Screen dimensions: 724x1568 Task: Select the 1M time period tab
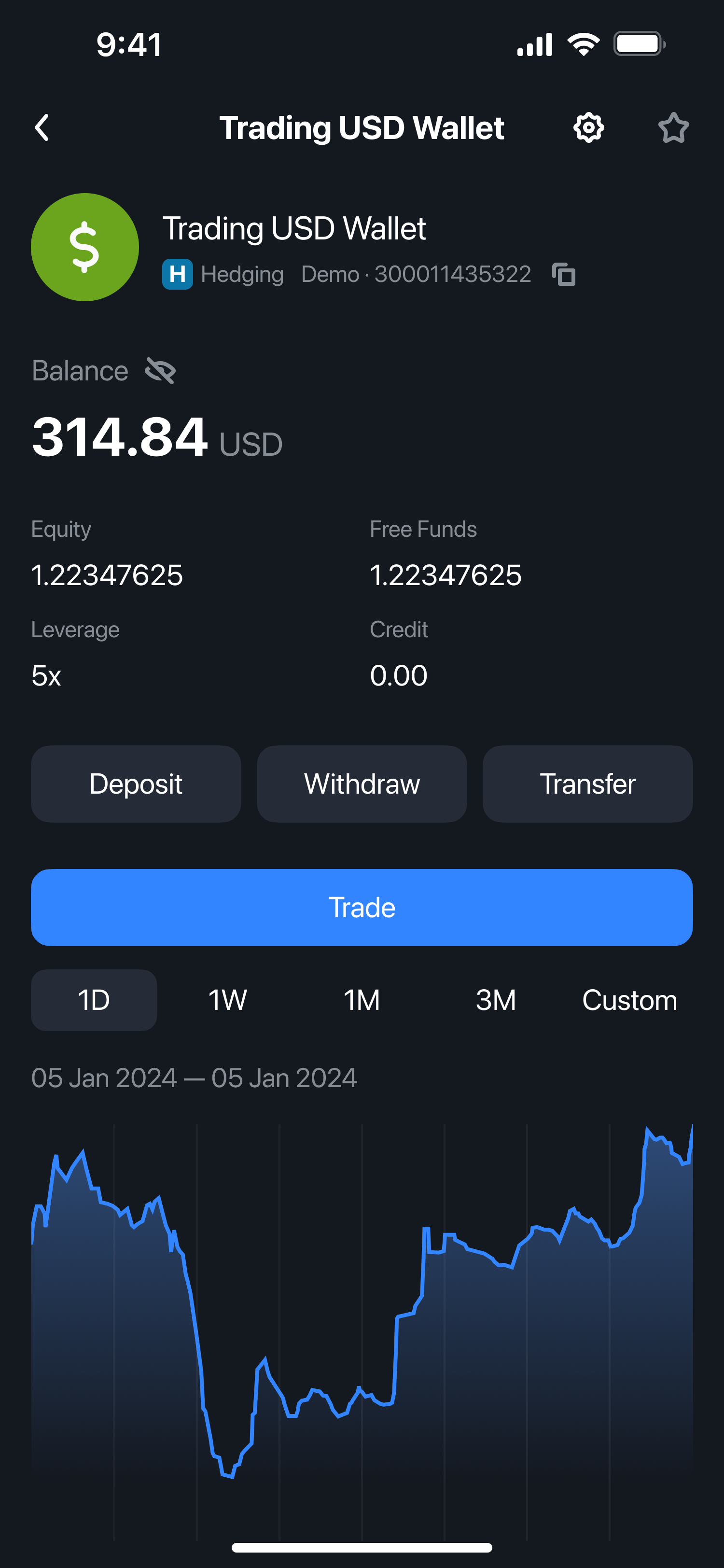362,1000
